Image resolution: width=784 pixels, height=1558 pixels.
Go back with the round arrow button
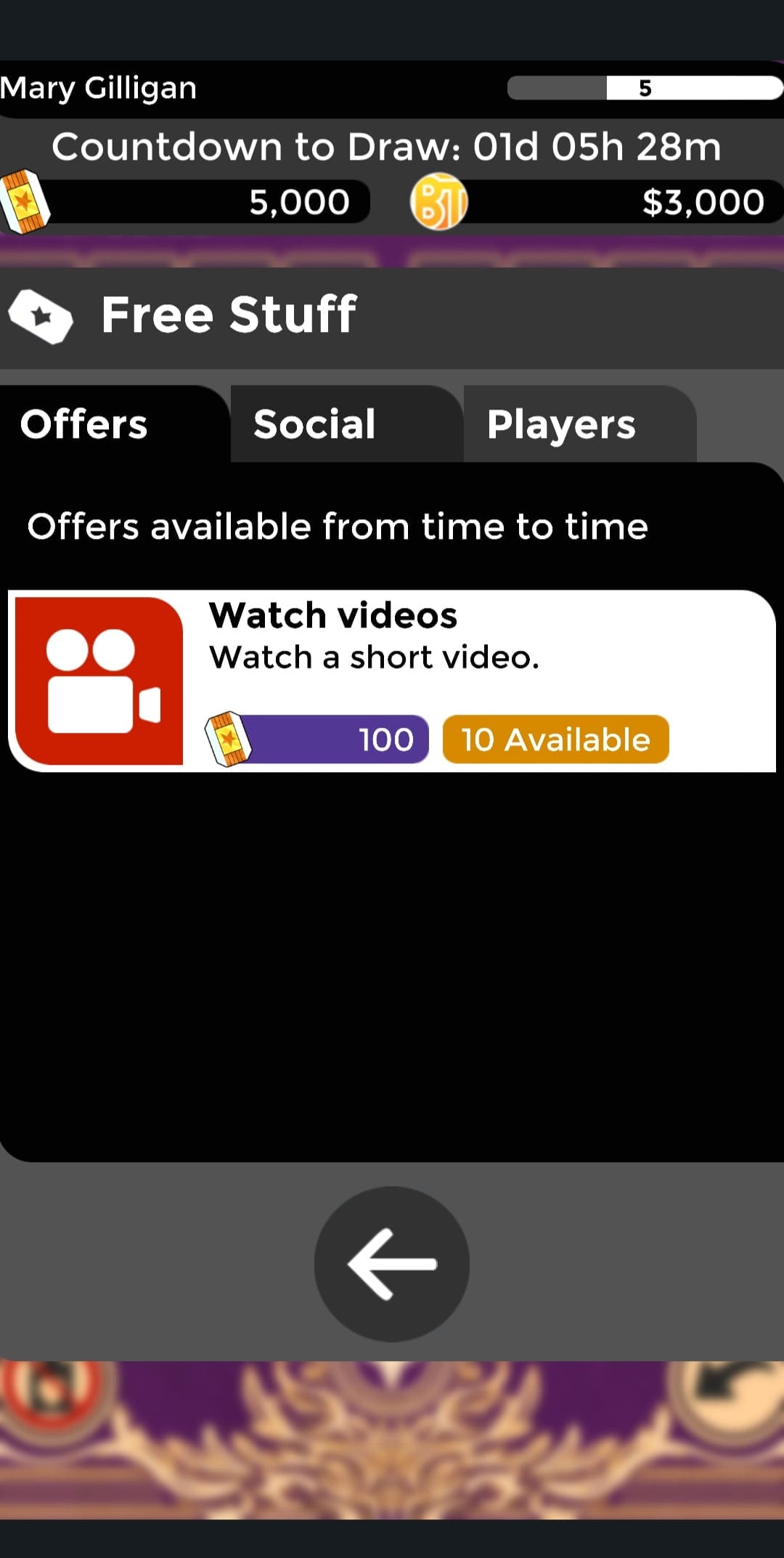pos(392,1264)
